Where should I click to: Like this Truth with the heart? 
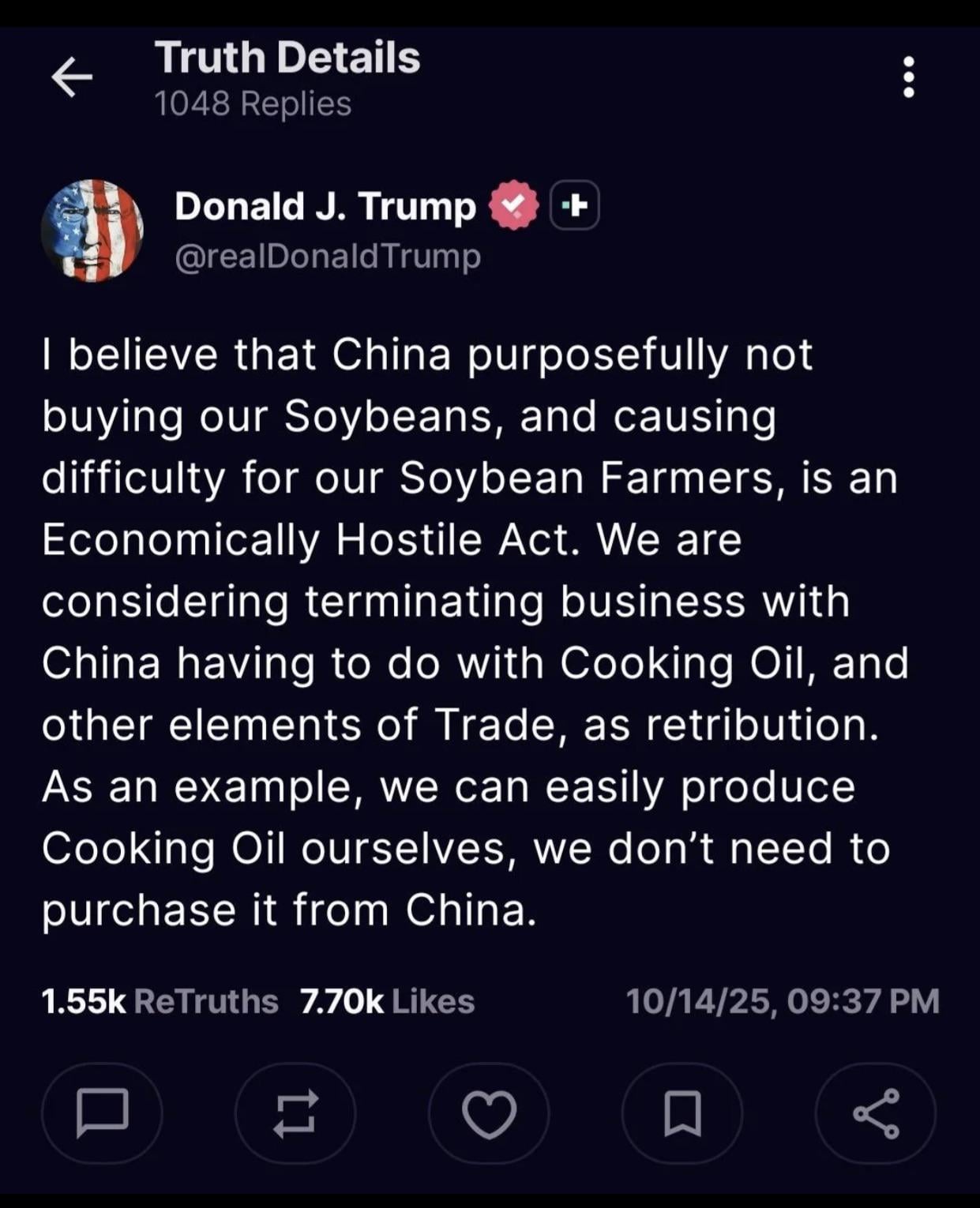tap(489, 1112)
